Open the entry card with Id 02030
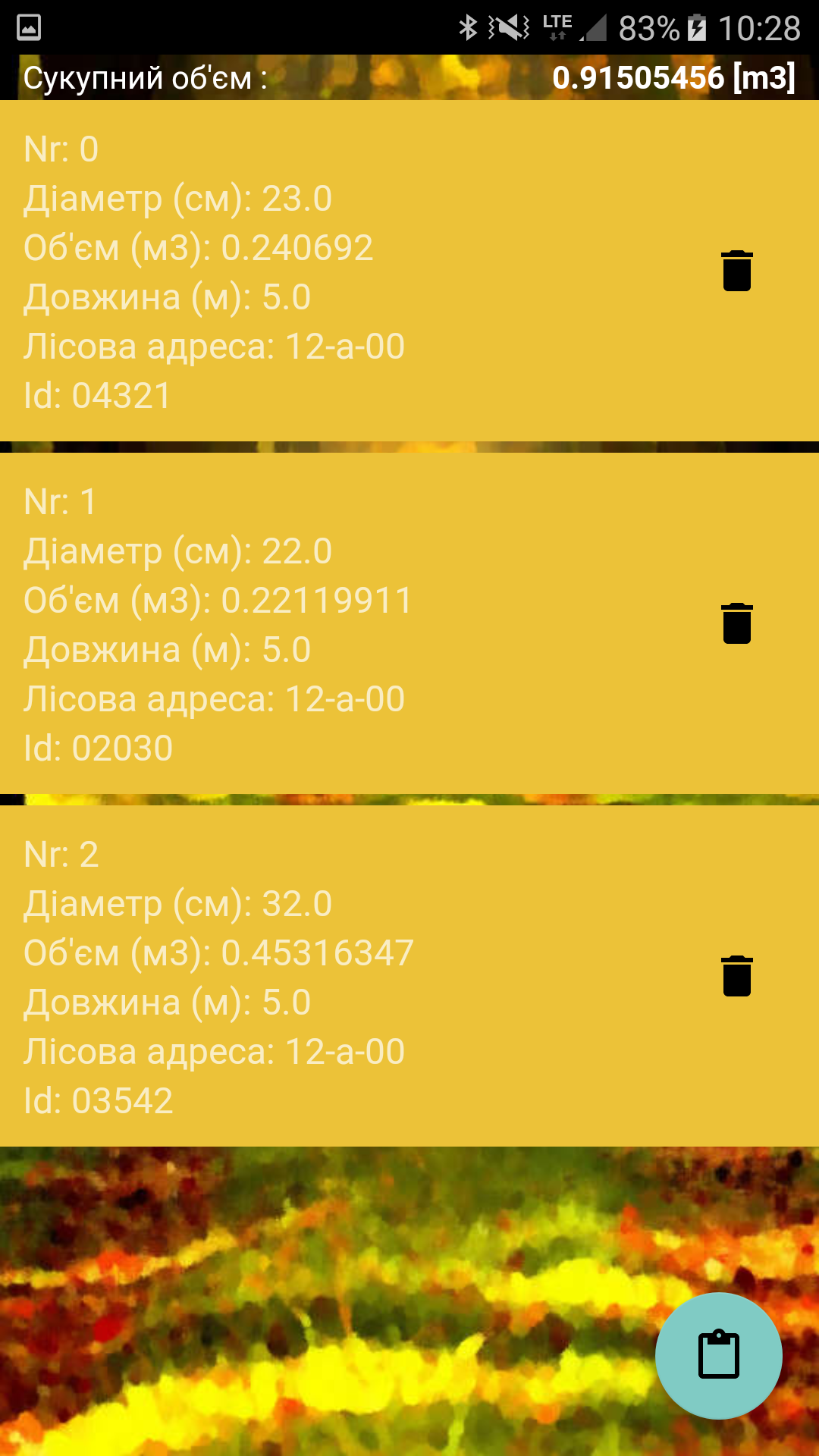Image resolution: width=819 pixels, height=1456 pixels. (x=341, y=623)
